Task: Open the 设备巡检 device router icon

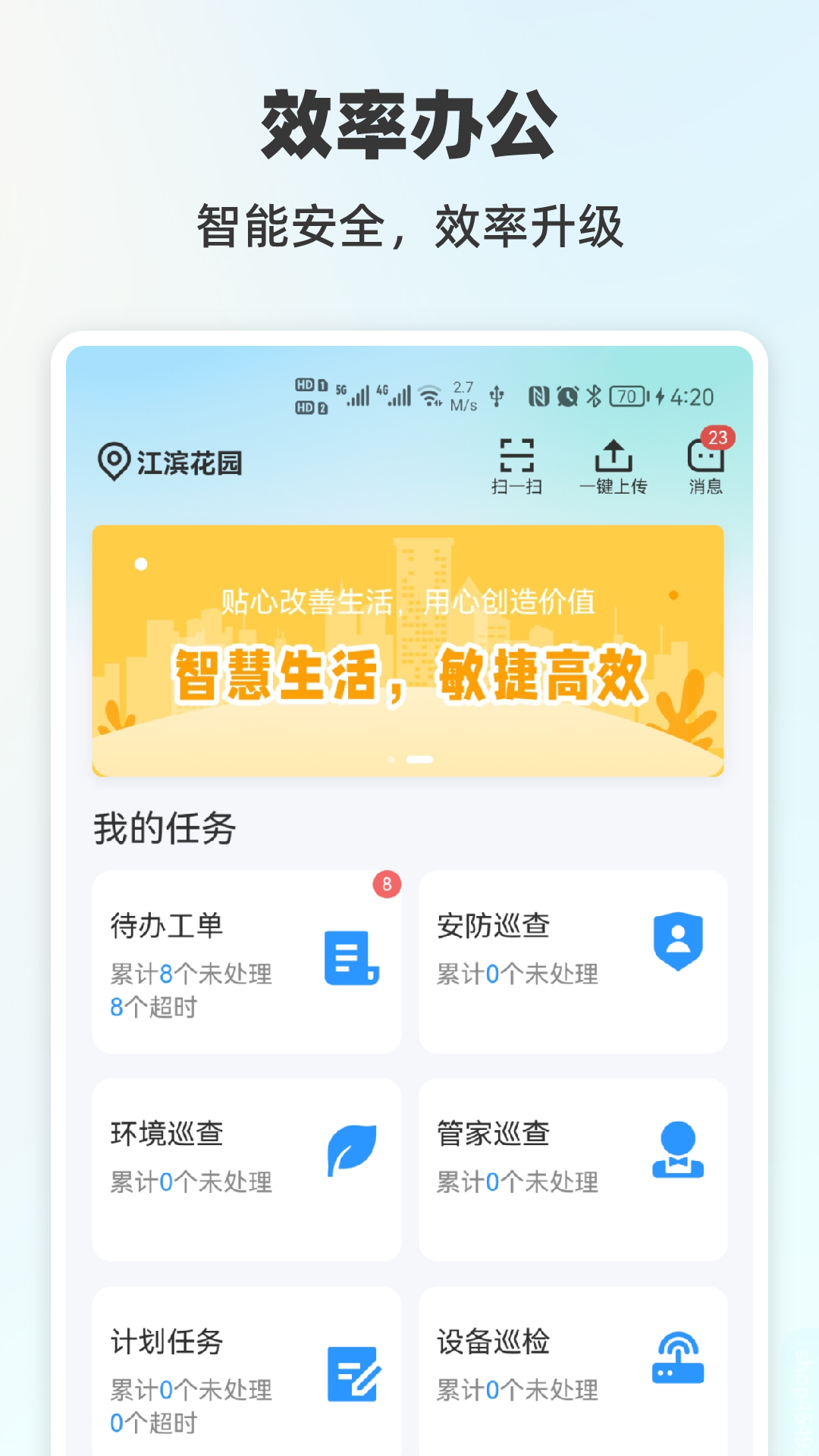Action: coord(679,1357)
